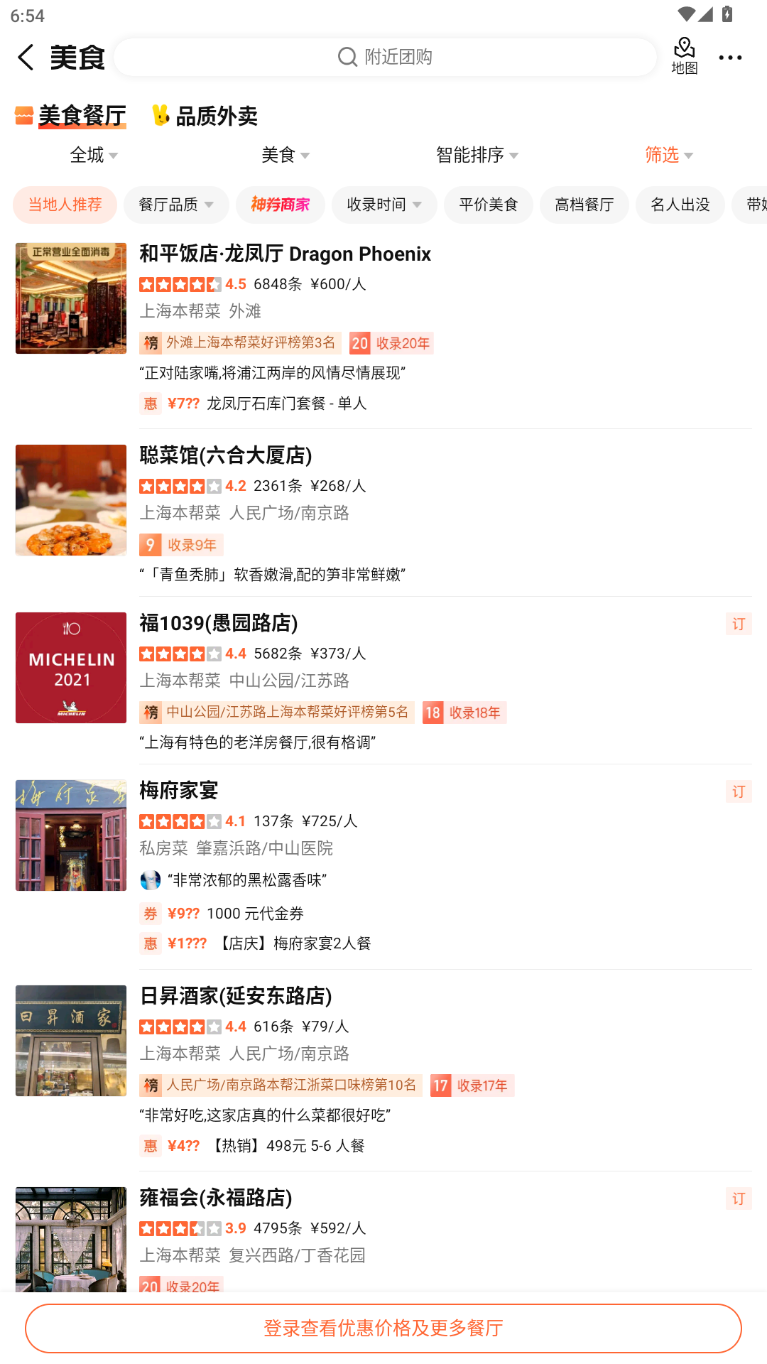Toggle the 当地人推荐 chip

65,205
